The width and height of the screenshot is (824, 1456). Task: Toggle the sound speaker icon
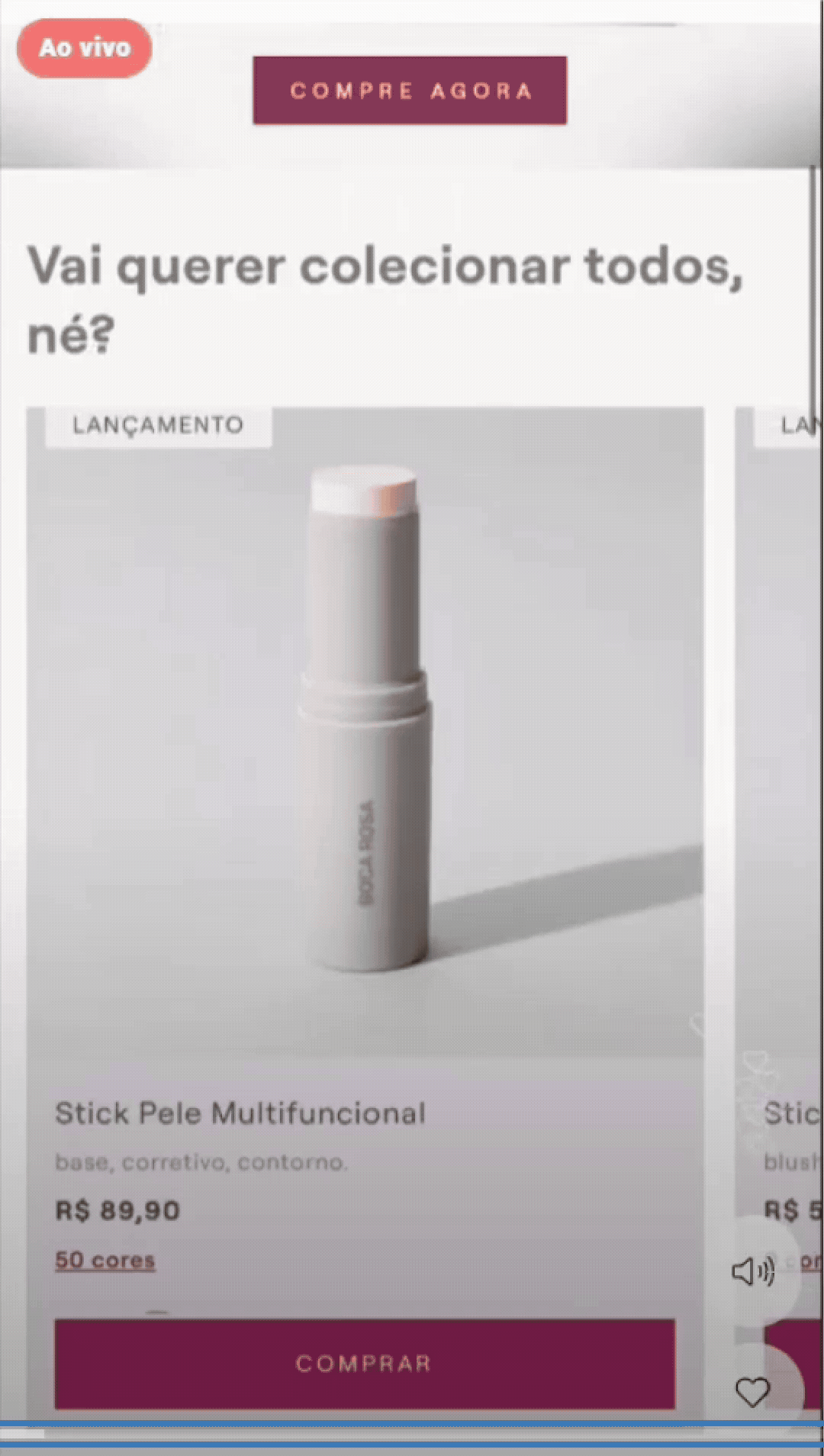point(752,1271)
